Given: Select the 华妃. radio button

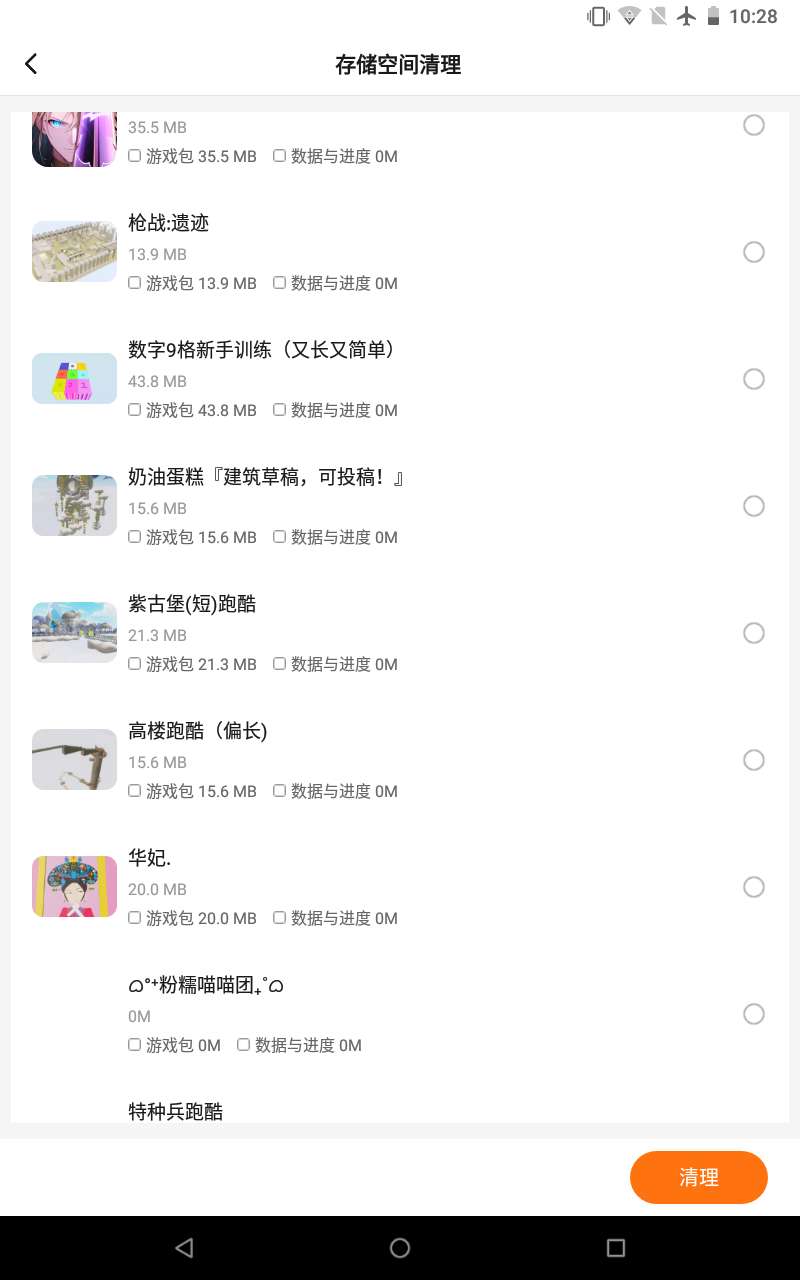Looking at the screenshot, I should click(x=754, y=887).
